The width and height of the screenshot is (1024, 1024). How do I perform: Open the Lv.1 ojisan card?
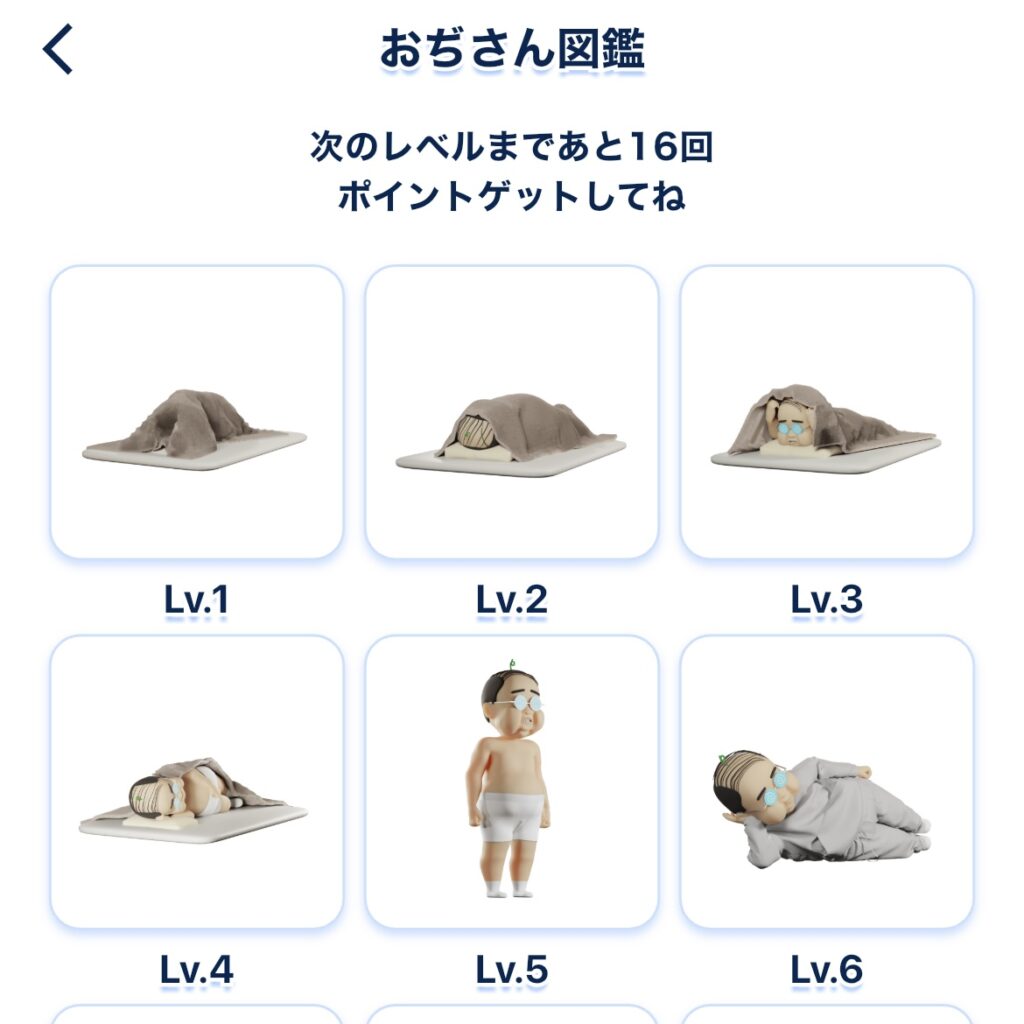197,412
